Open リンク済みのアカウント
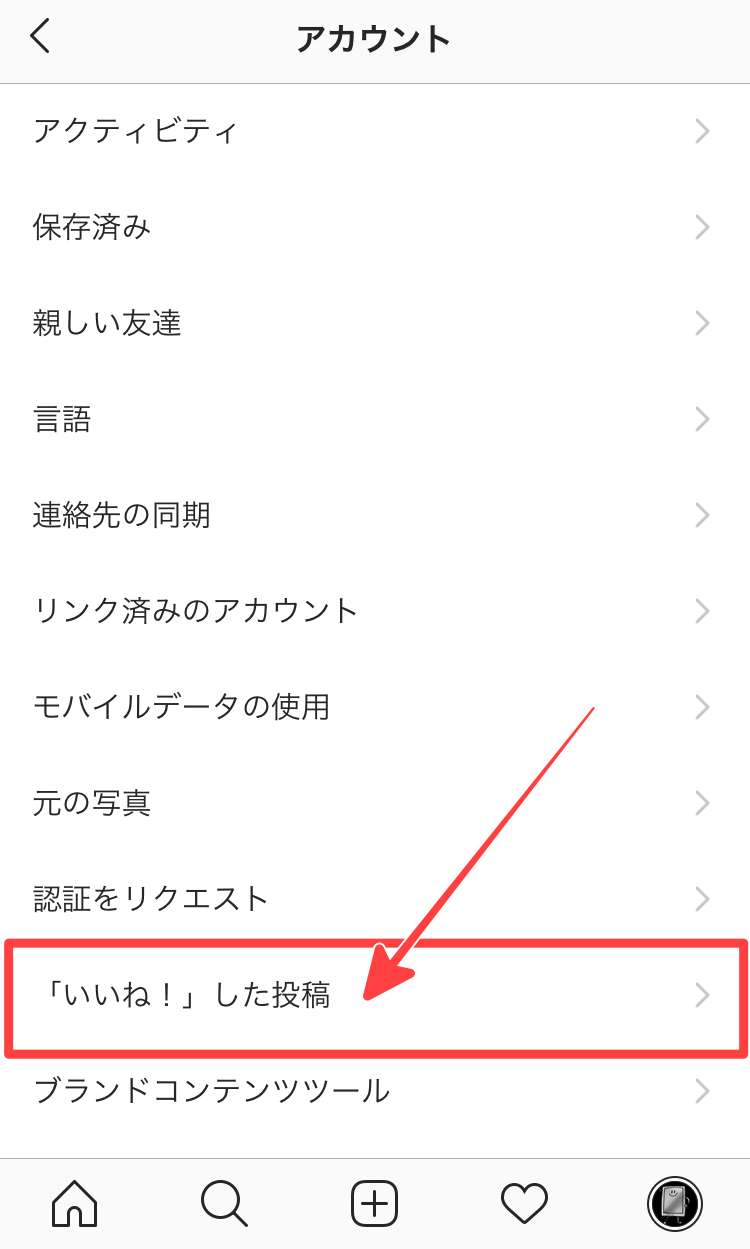The width and height of the screenshot is (750, 1249). point(374,610)
